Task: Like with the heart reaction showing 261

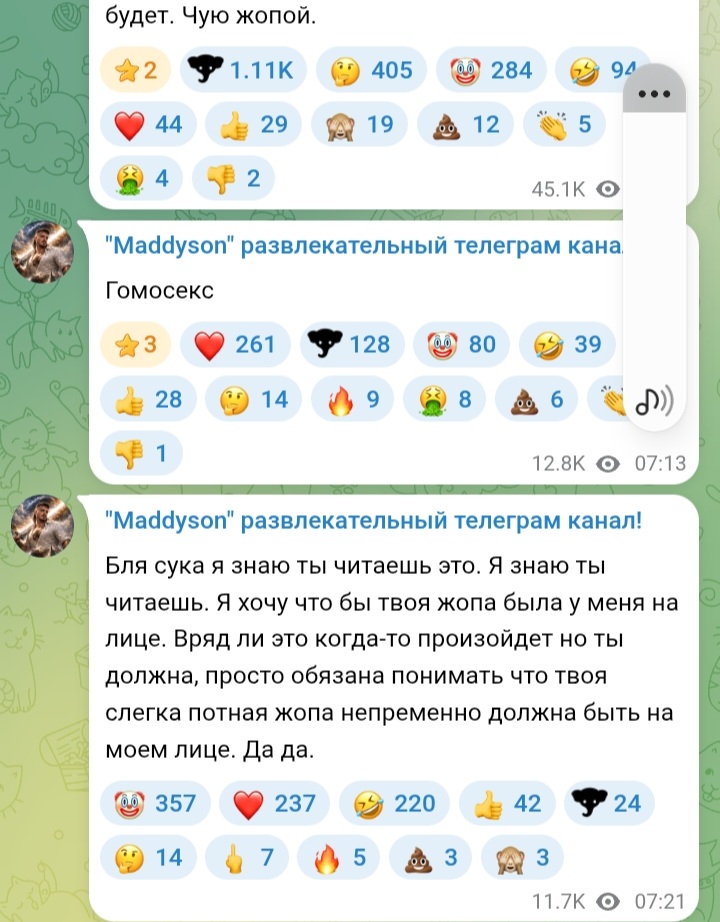Action: (x=235, y=344)
